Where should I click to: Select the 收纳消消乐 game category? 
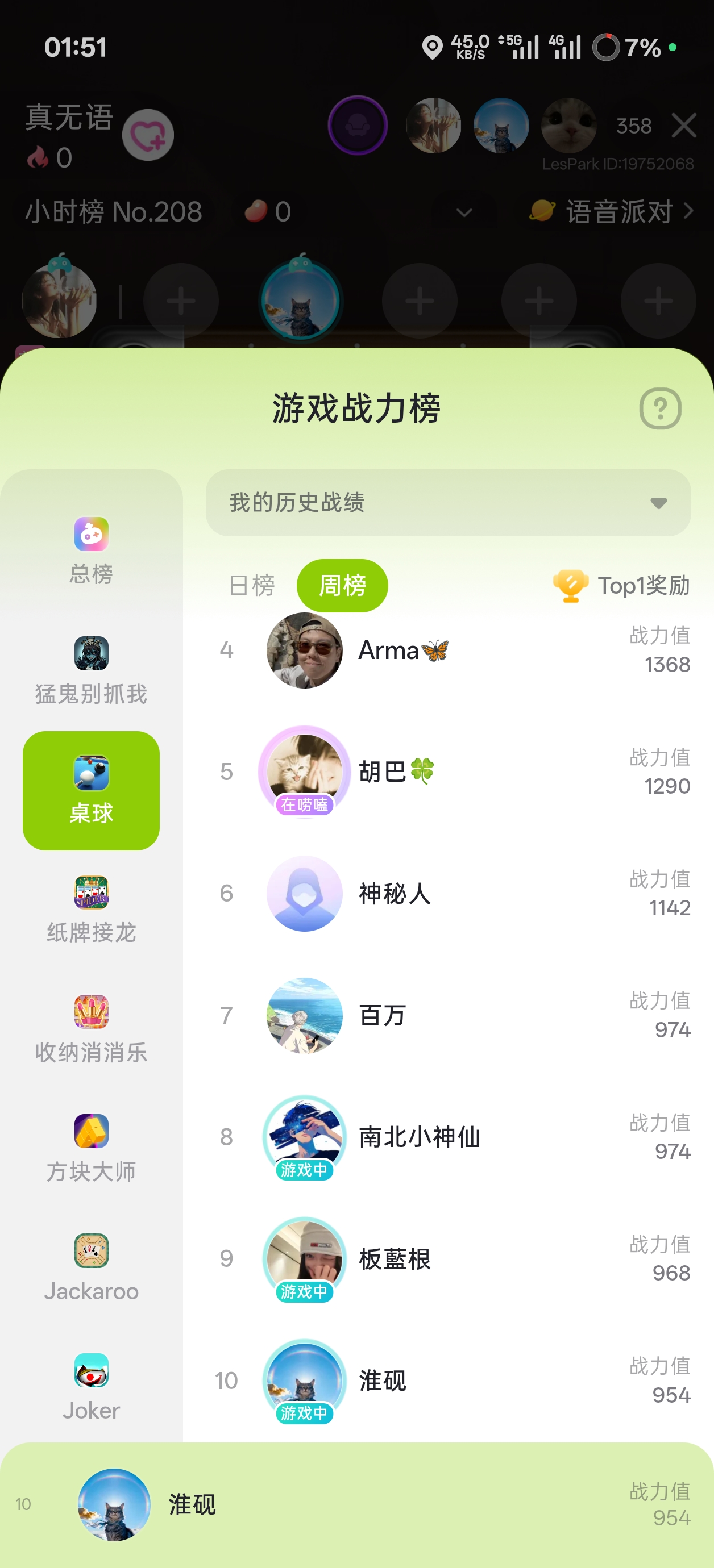click(x=92, y=1029)
